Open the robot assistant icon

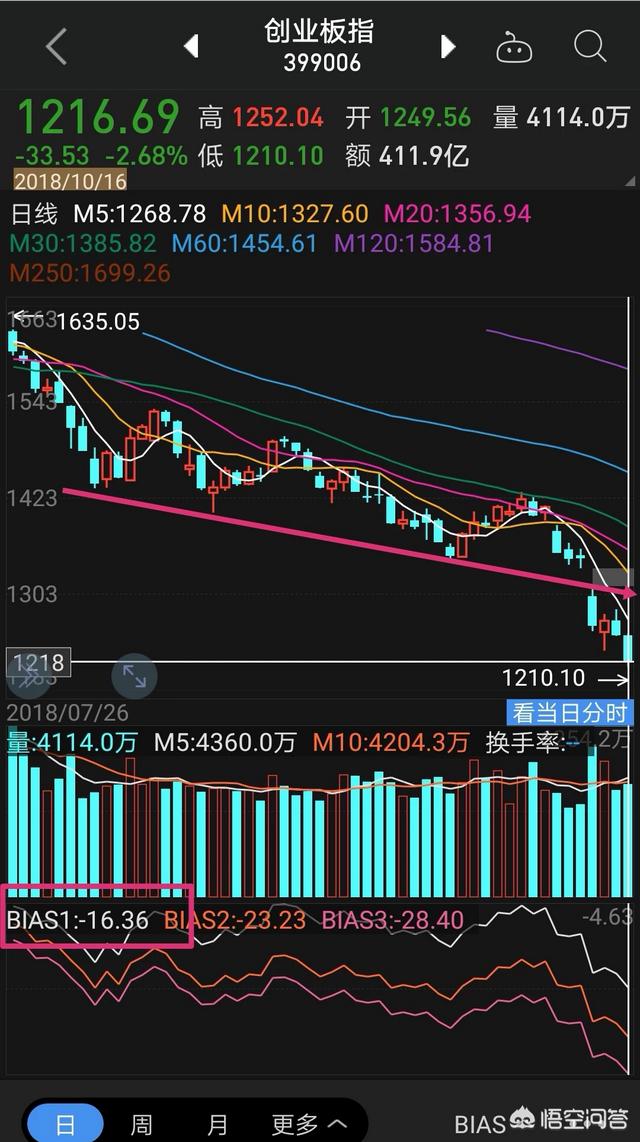514,48
